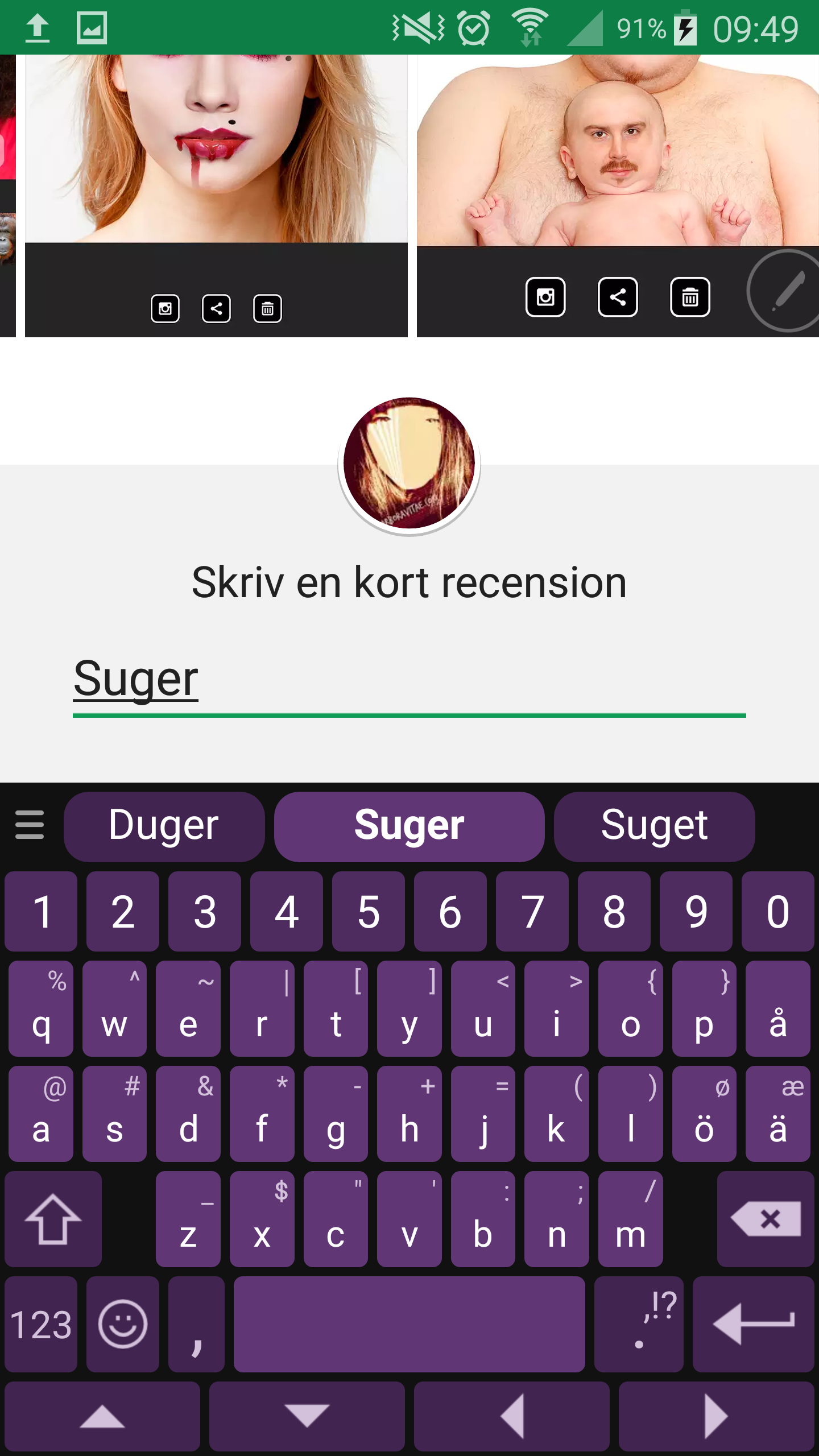
Task: Tap the Instagram icon under the blonde woman photo
Action: click(x=165, y=309)
